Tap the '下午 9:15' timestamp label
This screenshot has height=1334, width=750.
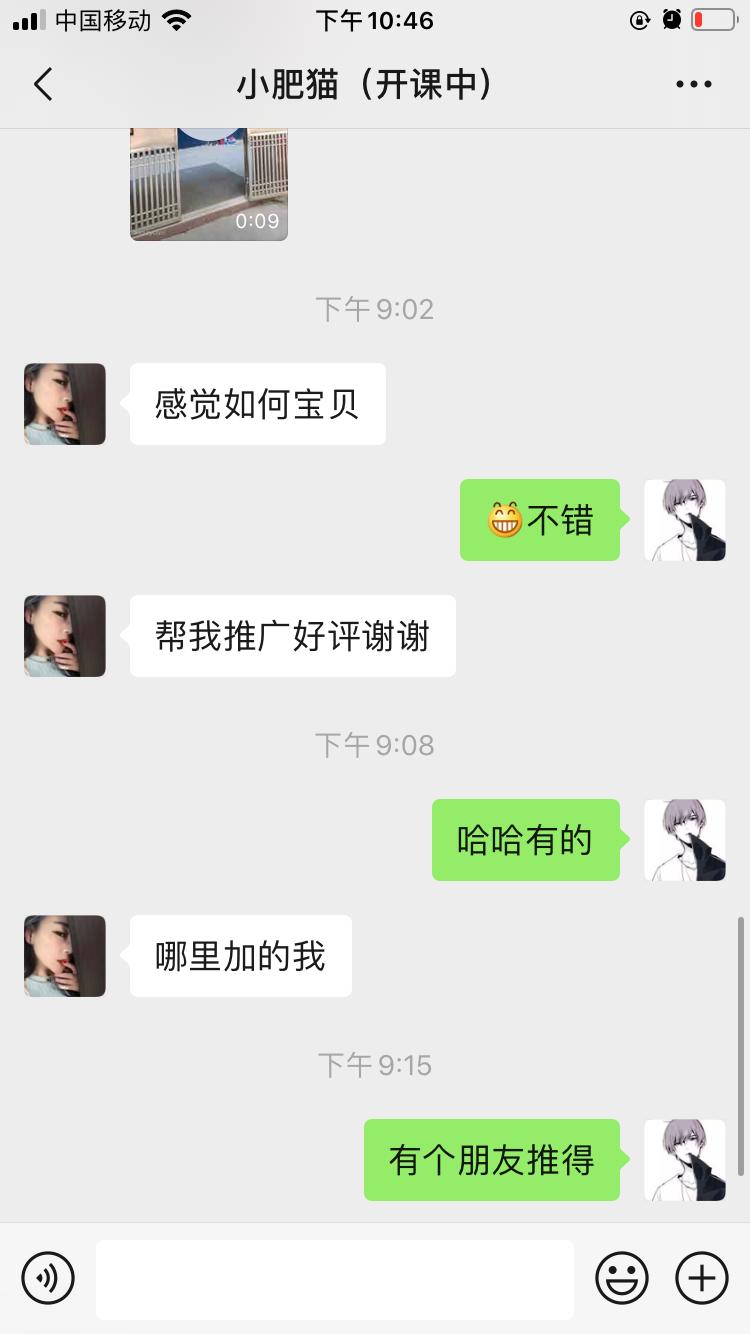[374, 1065]
